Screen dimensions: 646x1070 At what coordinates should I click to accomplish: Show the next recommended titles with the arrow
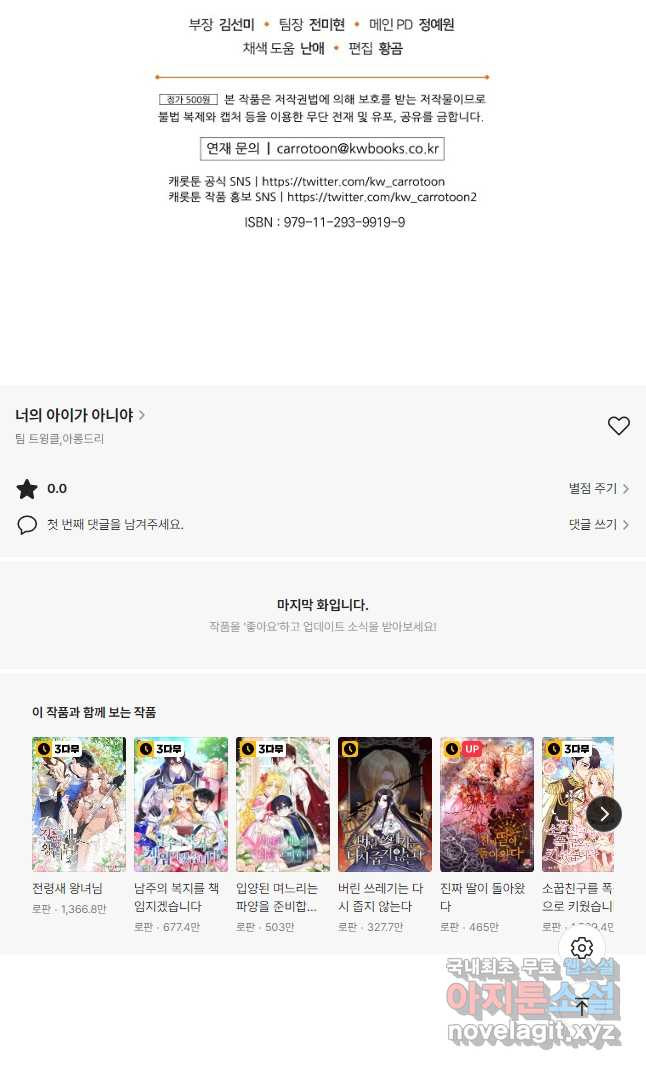pos(604,814)
